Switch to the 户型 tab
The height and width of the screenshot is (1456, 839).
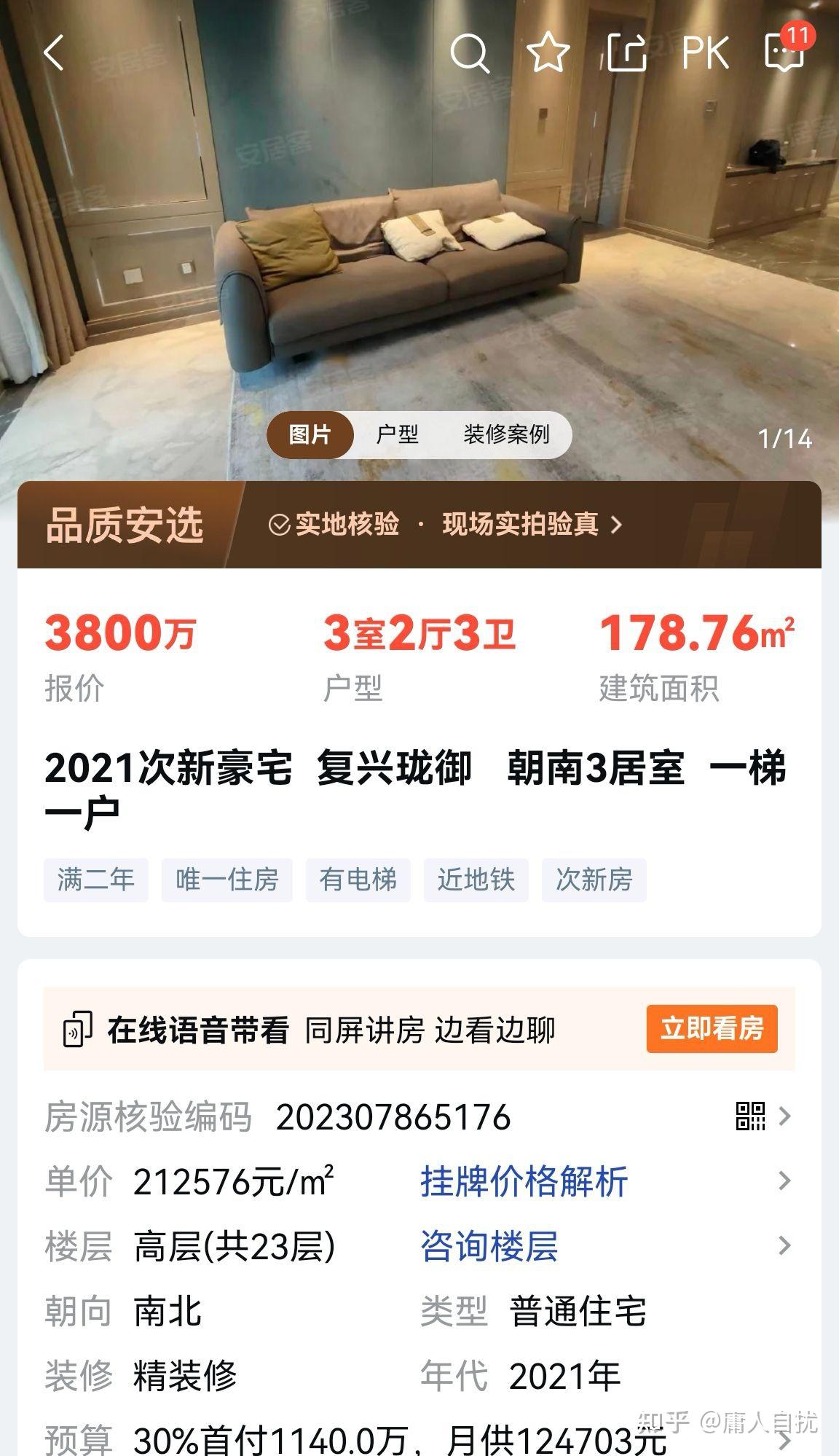point(397,435)
